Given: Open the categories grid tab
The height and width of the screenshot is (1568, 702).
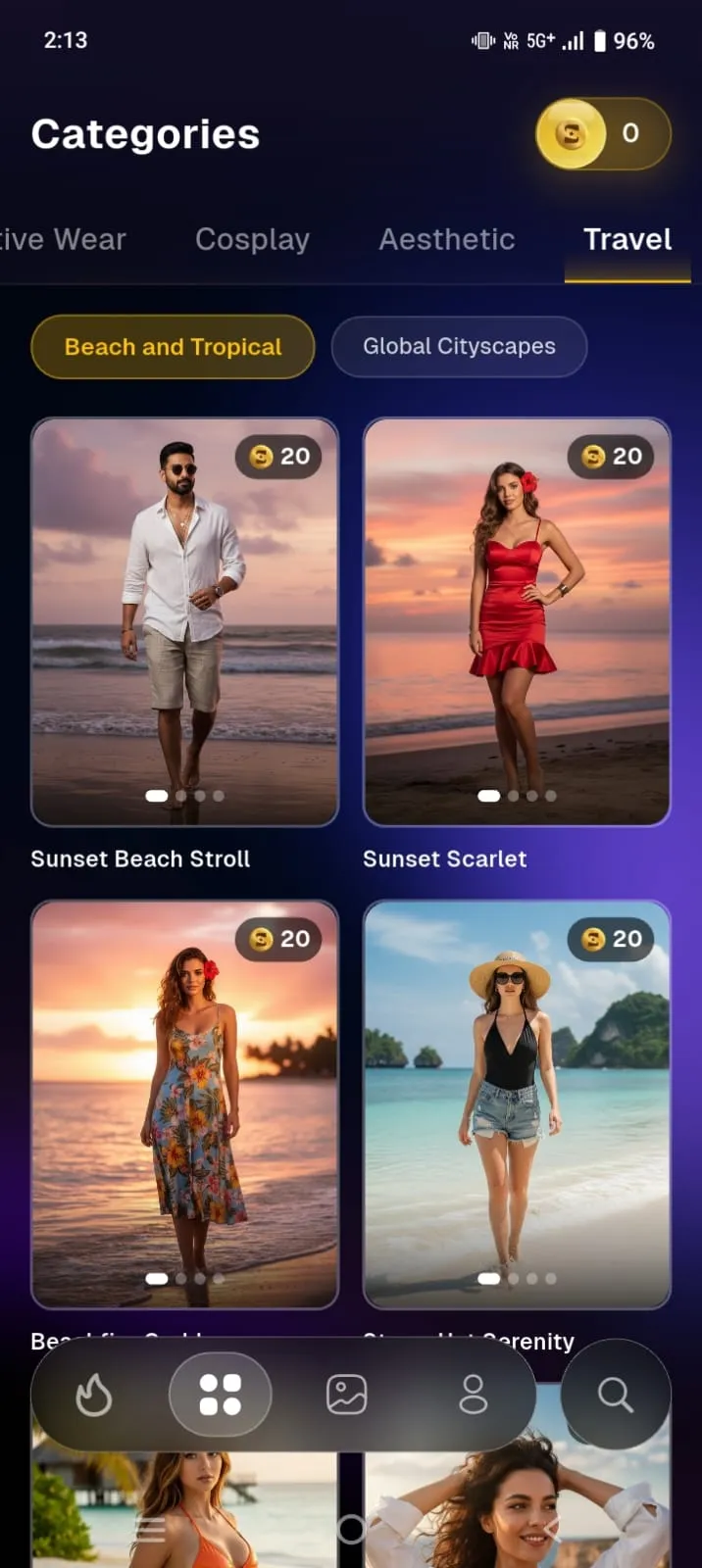Looking at the screenshot, I should [220, 1394].
